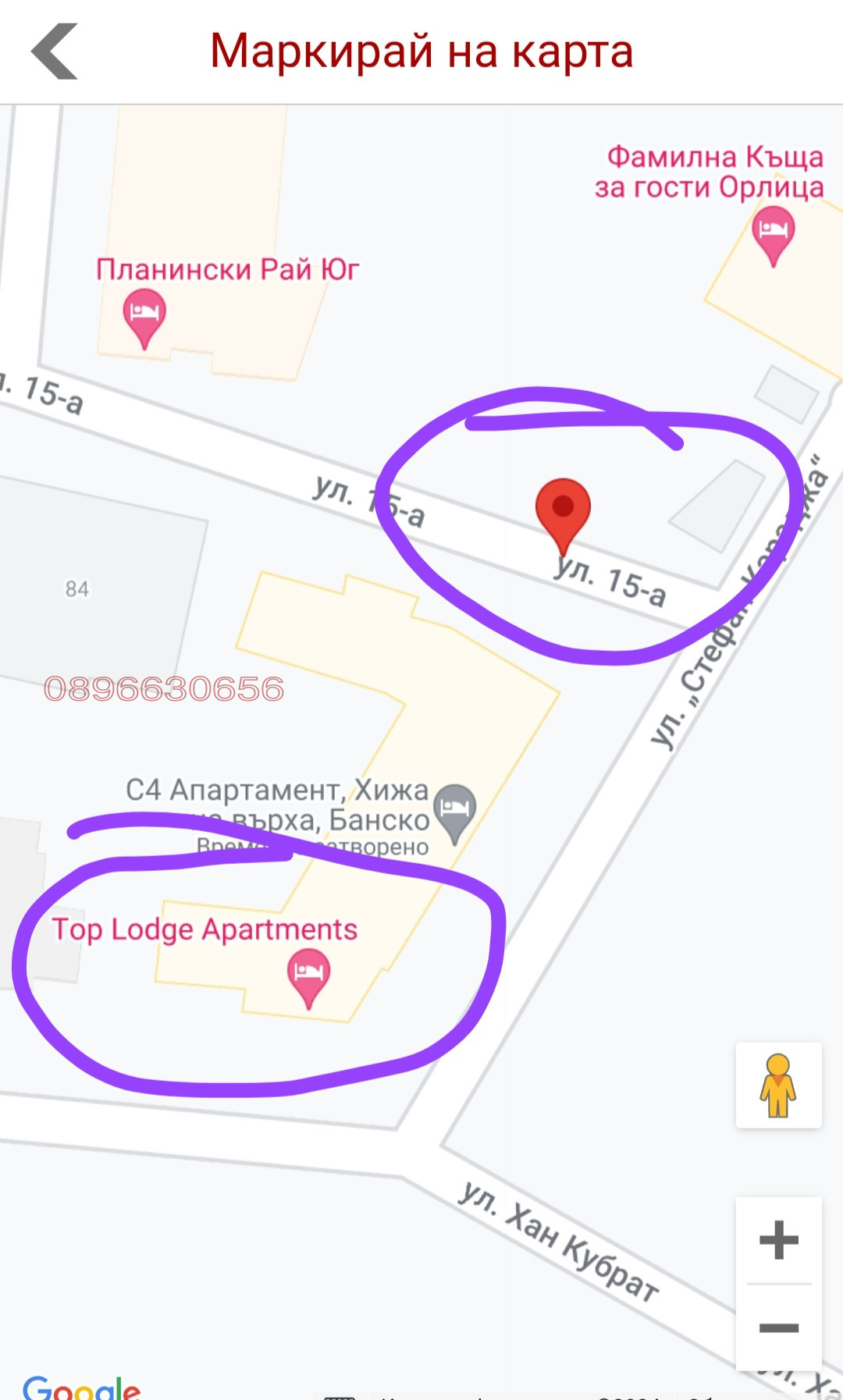
Task: Open Фамилна Къща за гости Орлица pin
Action: click(773, 233)
